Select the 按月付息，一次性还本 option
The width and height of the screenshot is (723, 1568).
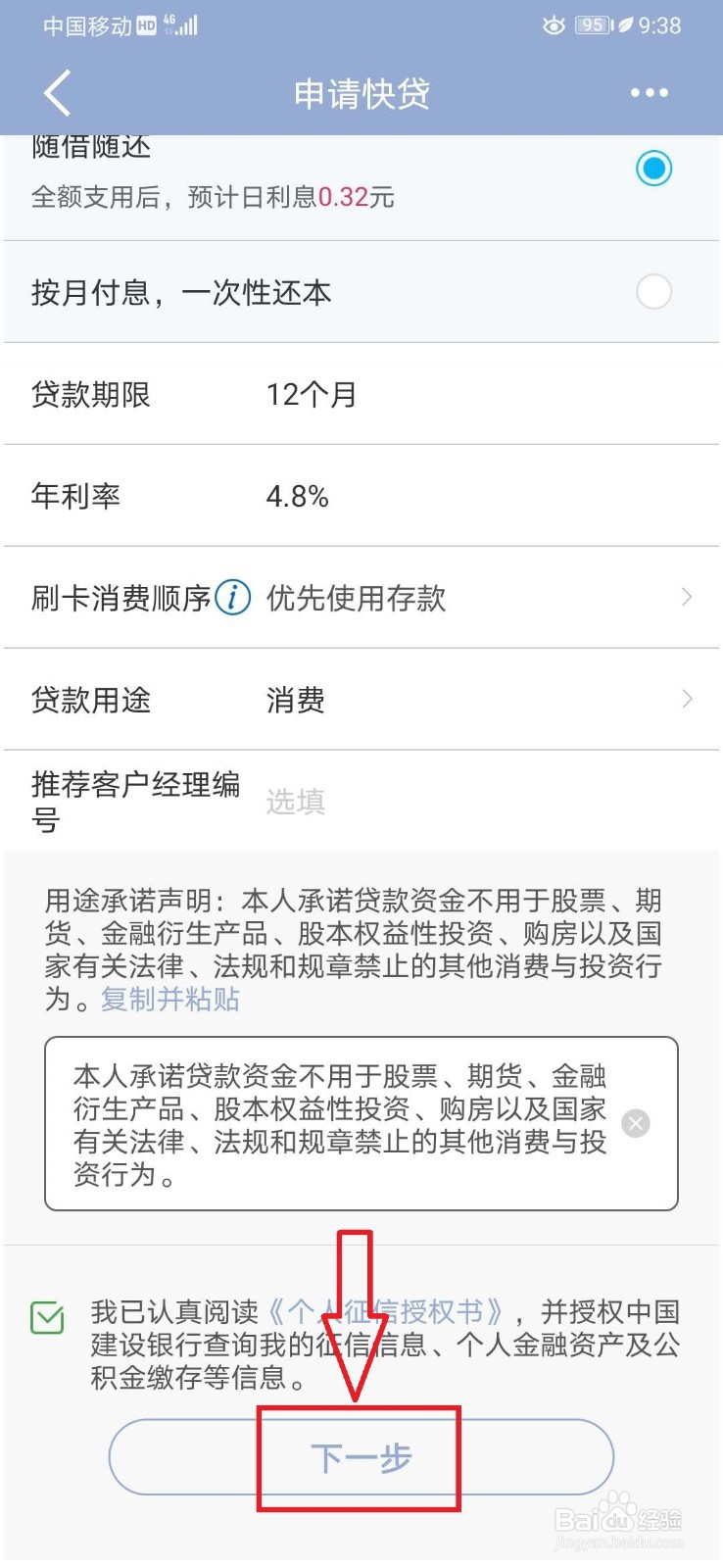[x=653, y=292]
